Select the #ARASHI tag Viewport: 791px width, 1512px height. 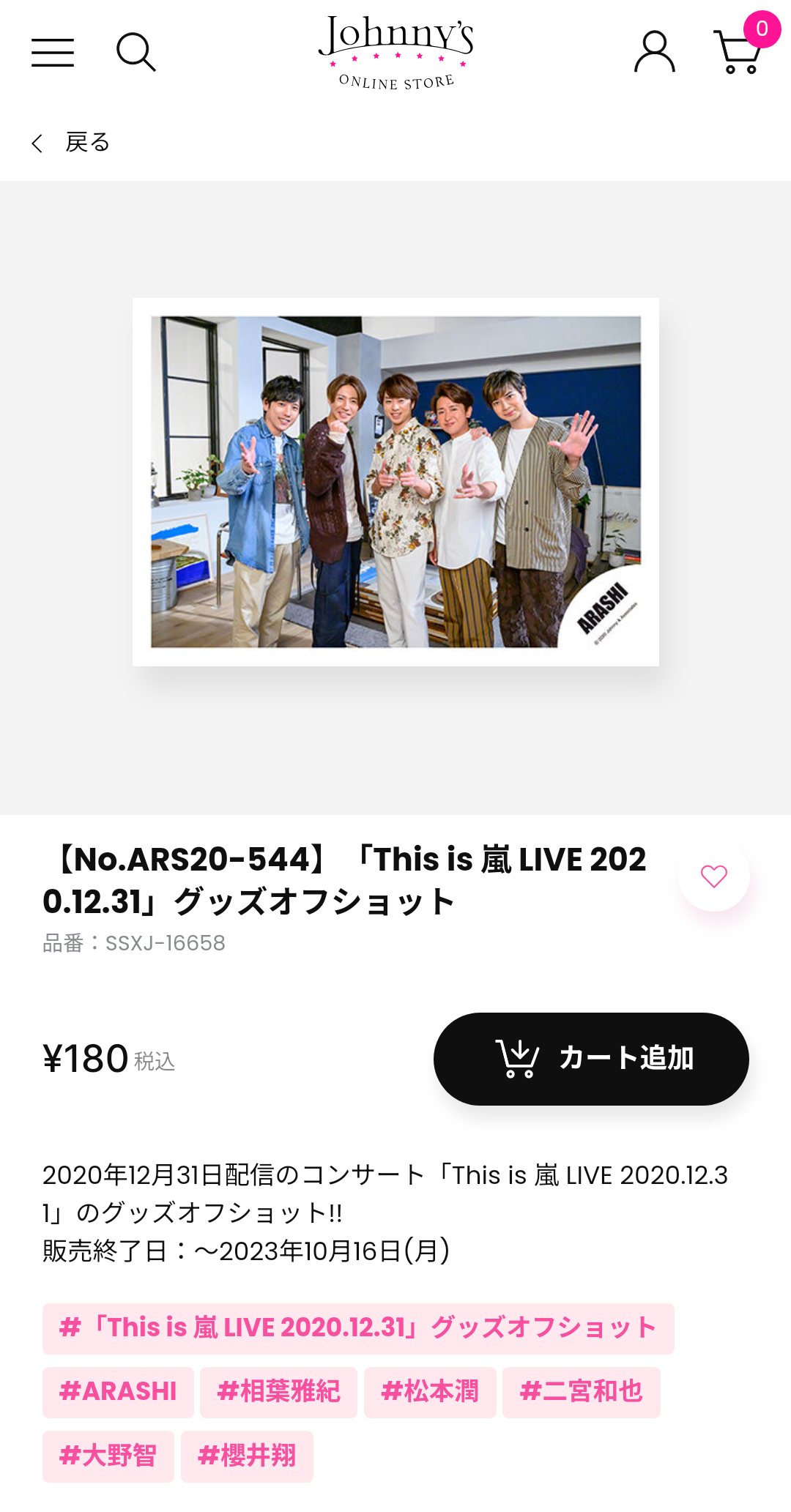pyautogui.click(x=118, y=1392)
